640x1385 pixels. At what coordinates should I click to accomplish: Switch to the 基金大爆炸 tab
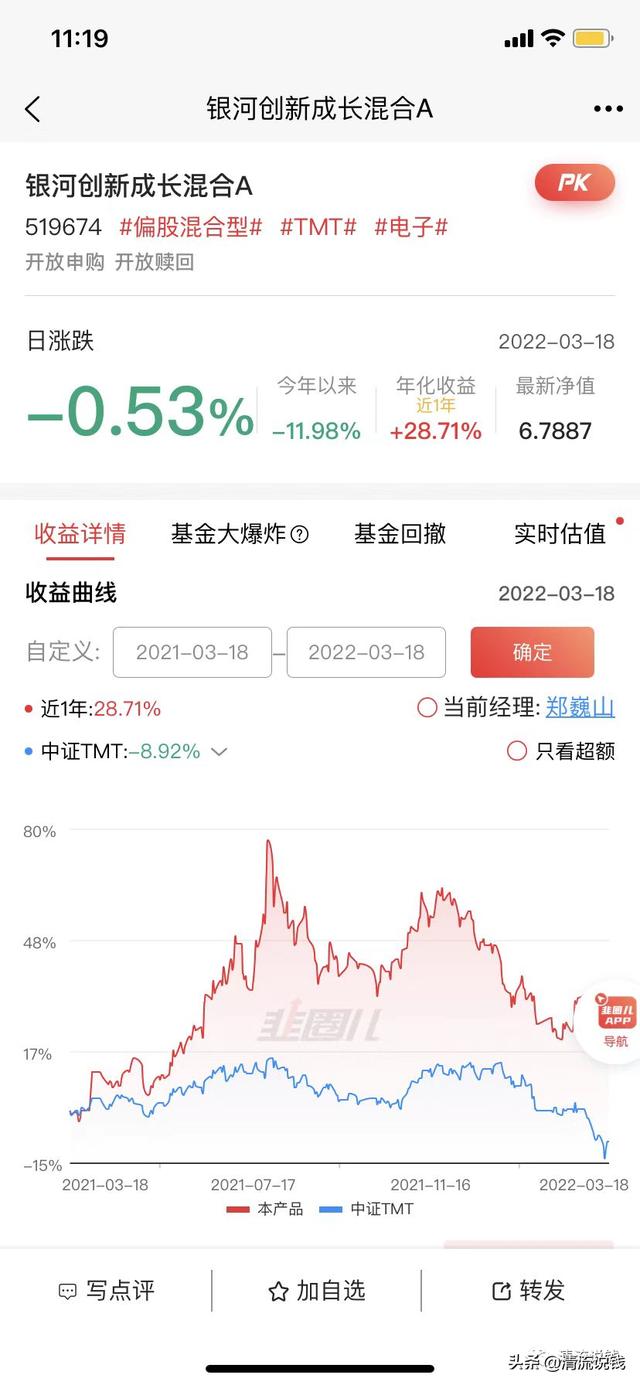click(239, 534)
